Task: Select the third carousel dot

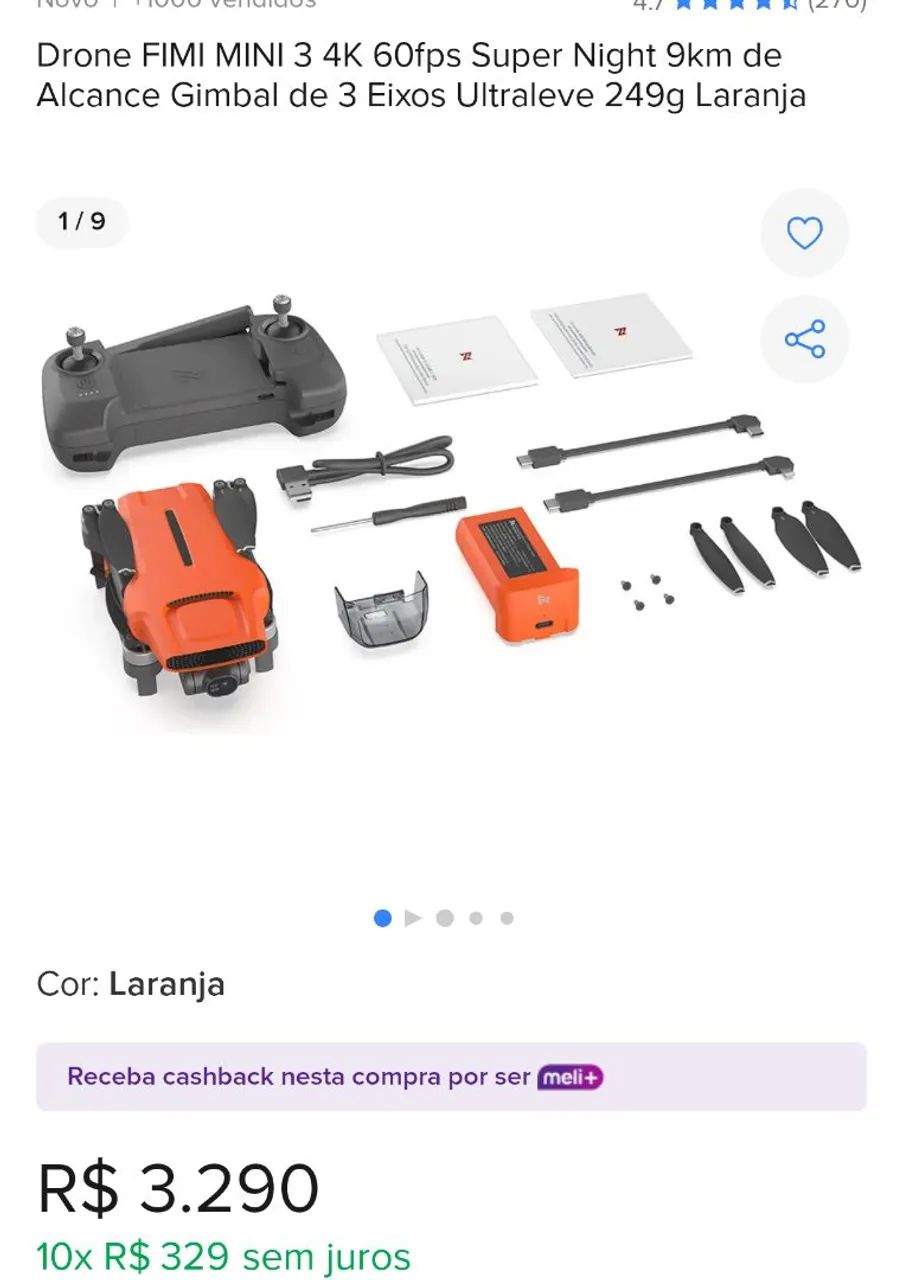Action: pos(442,916)
